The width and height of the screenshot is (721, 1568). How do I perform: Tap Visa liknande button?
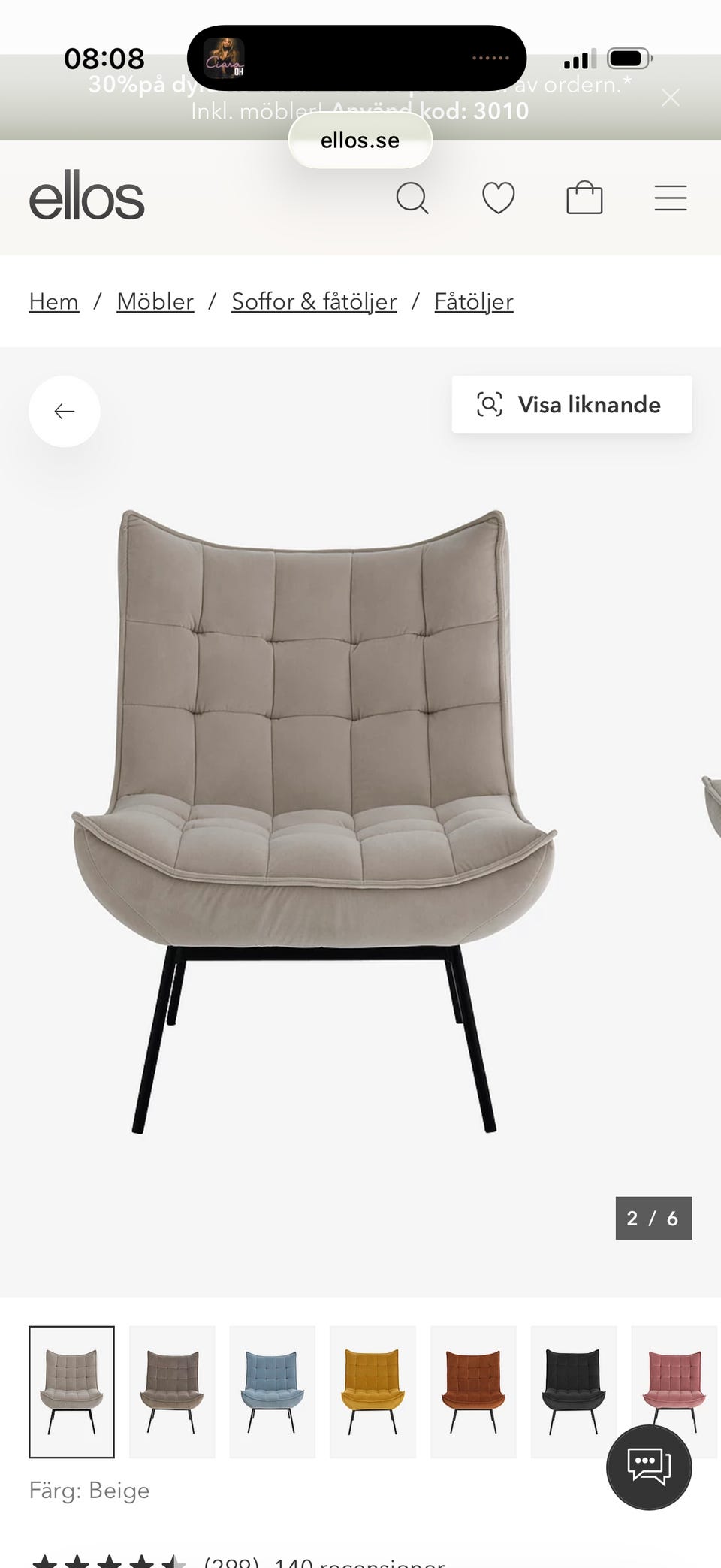(572, 404)
